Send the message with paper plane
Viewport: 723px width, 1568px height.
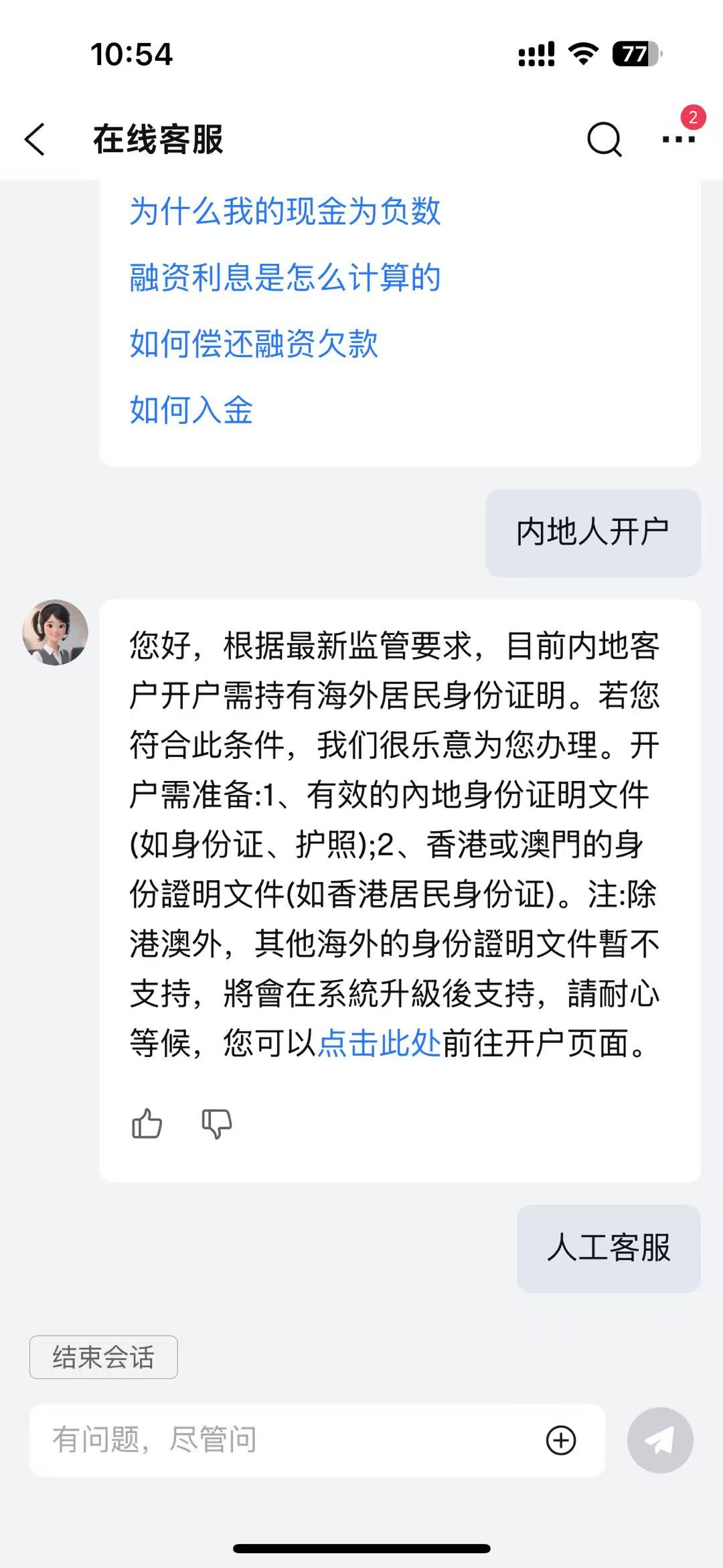659,1440
